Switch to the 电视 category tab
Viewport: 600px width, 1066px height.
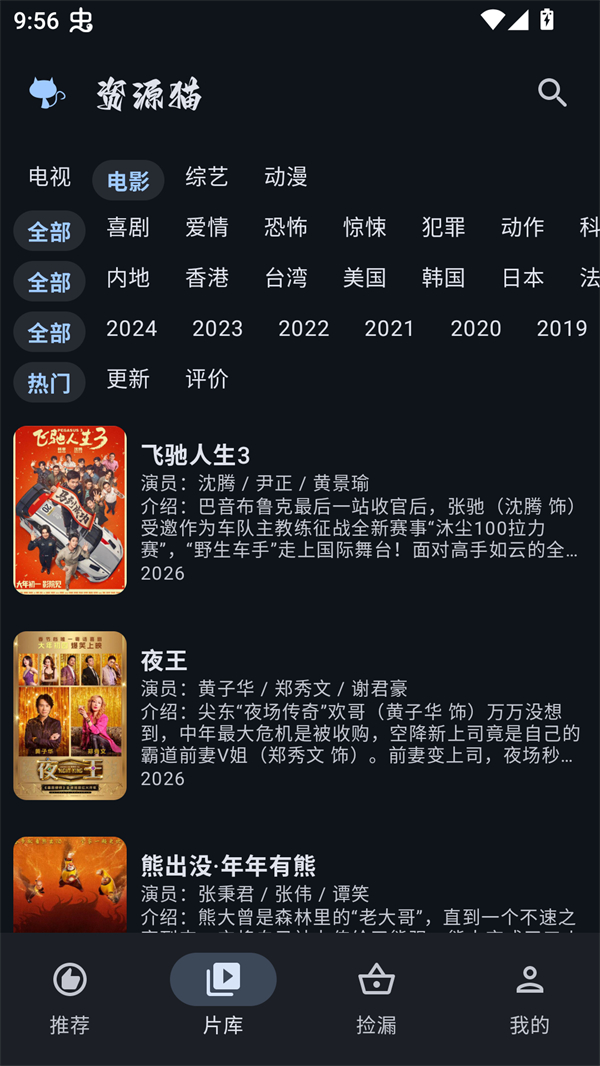click(x=50, y=178)
